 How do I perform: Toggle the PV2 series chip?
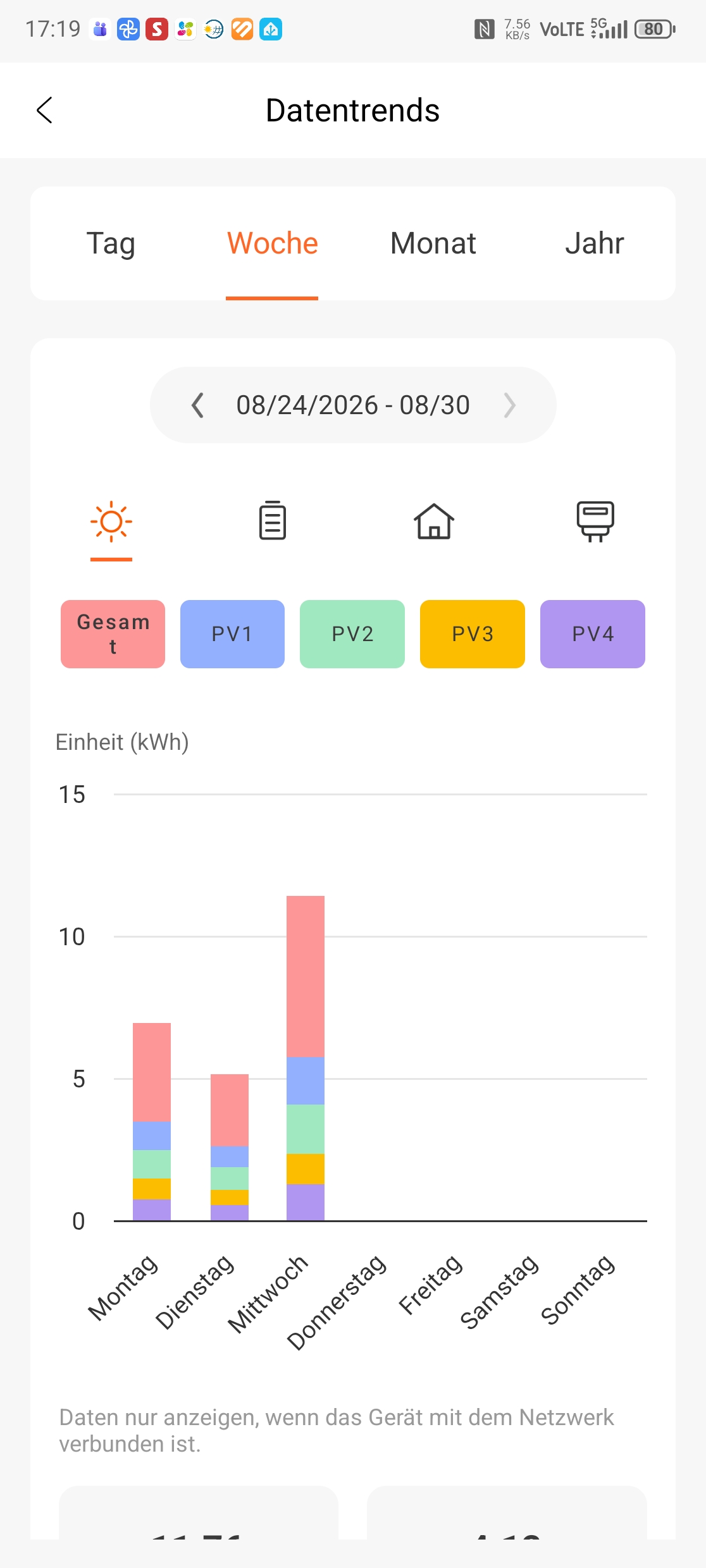tap(352, 634)
